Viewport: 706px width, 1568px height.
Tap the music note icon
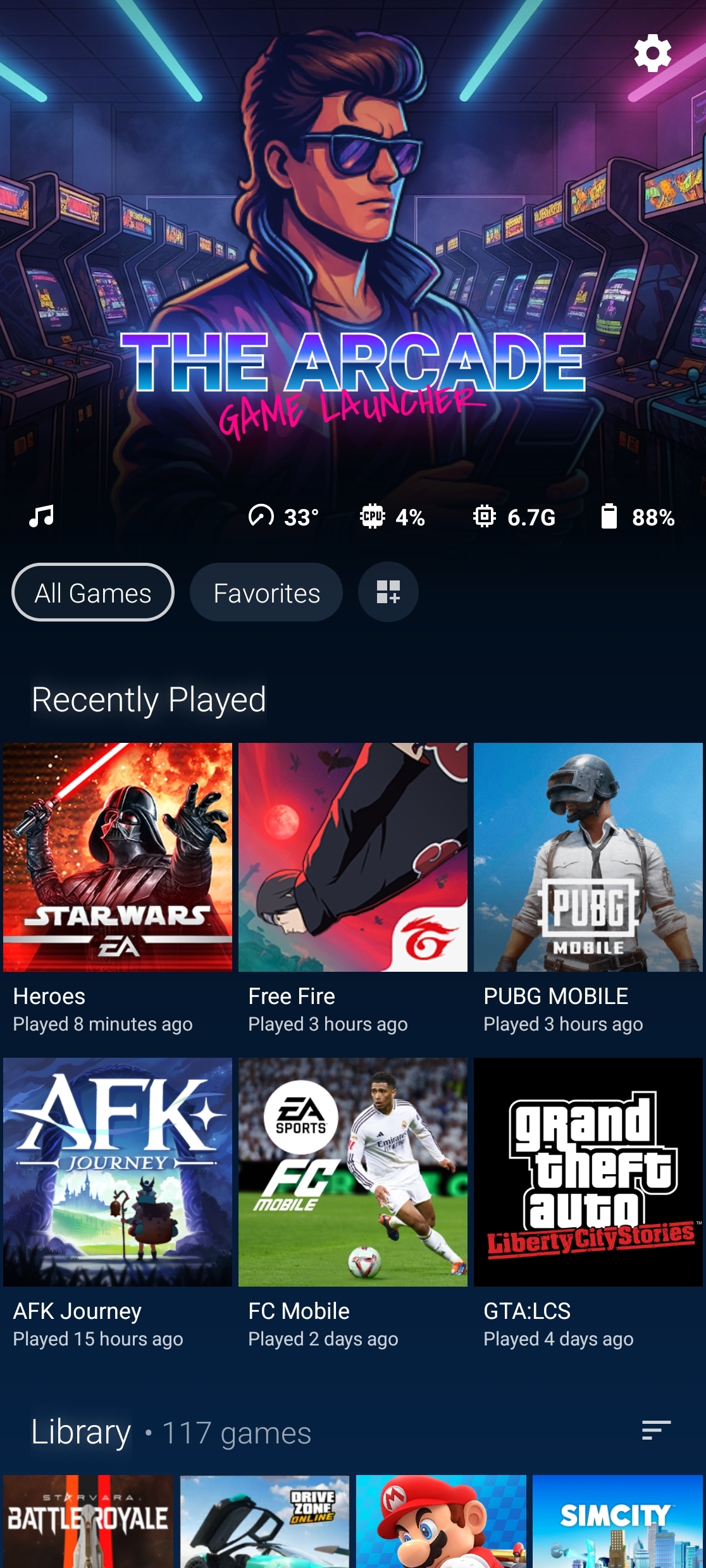point(42,517)
